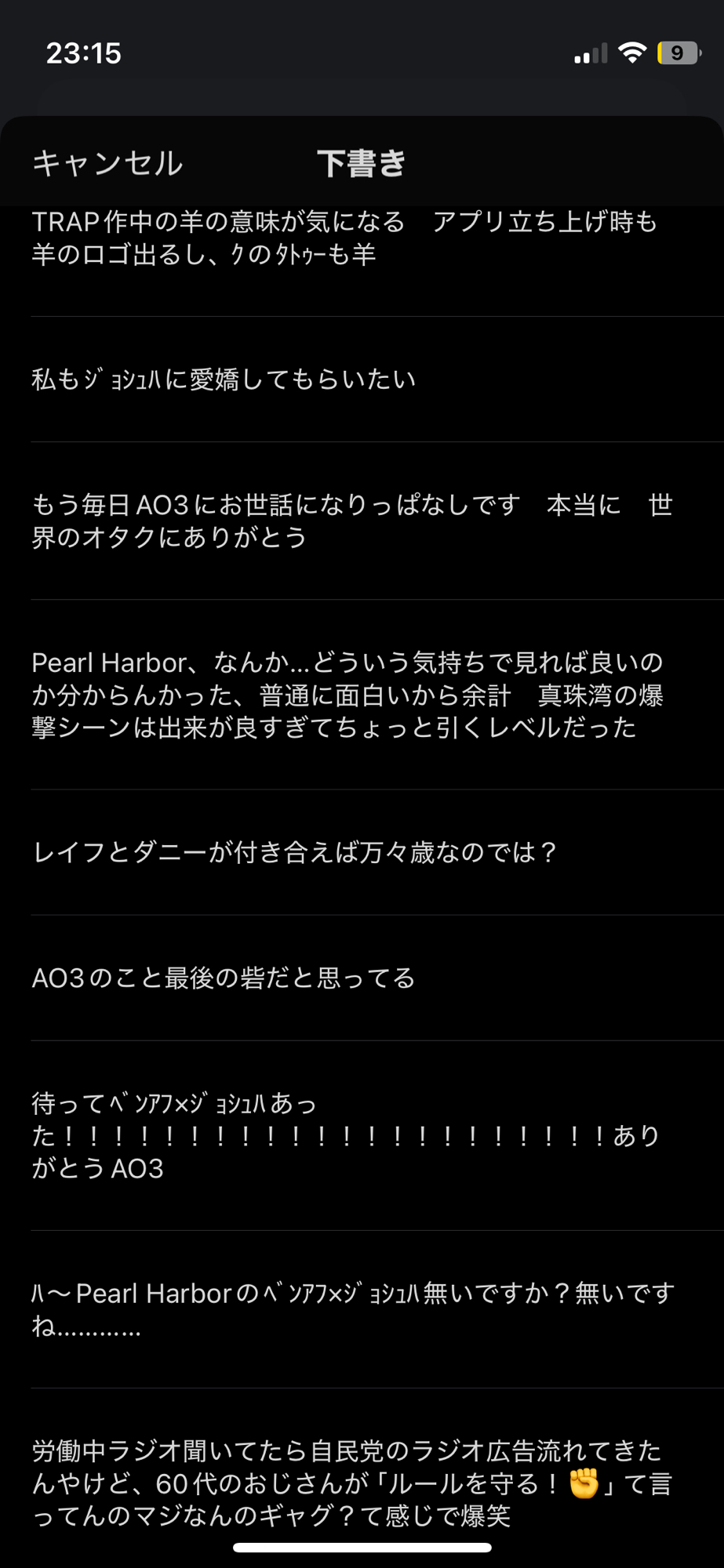
Task: Open the draft AO3のこと最後の砦だと思ってる
Action: (x=224, y=978)
